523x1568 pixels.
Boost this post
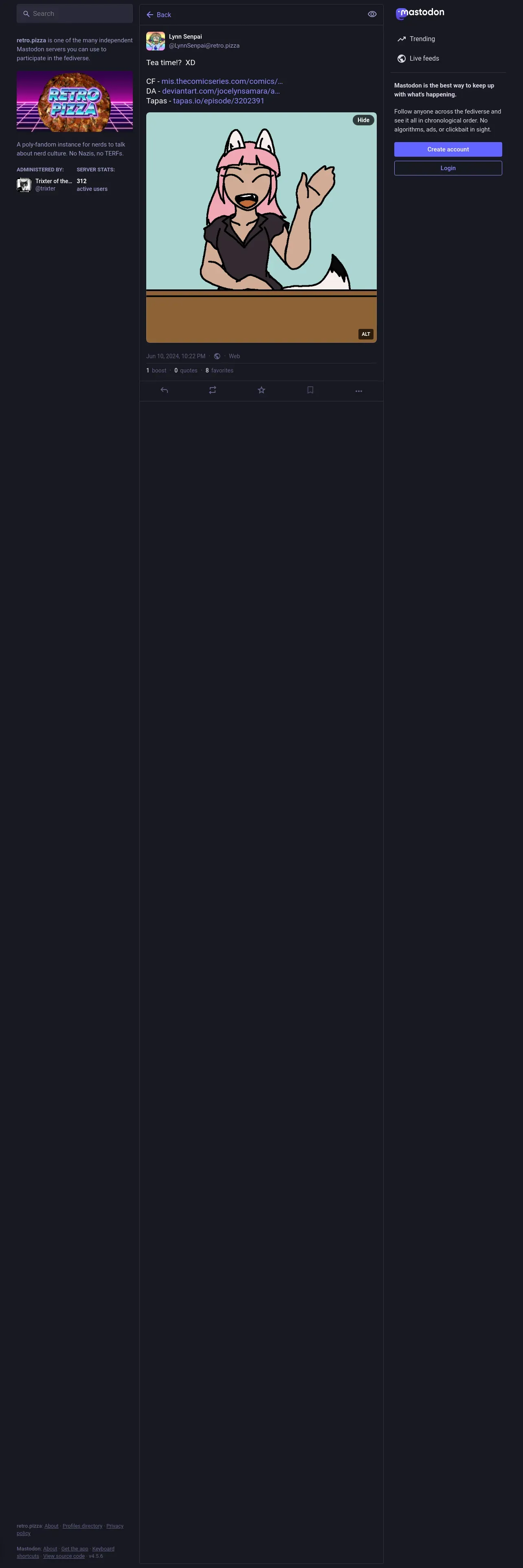[x=213, y=390]
